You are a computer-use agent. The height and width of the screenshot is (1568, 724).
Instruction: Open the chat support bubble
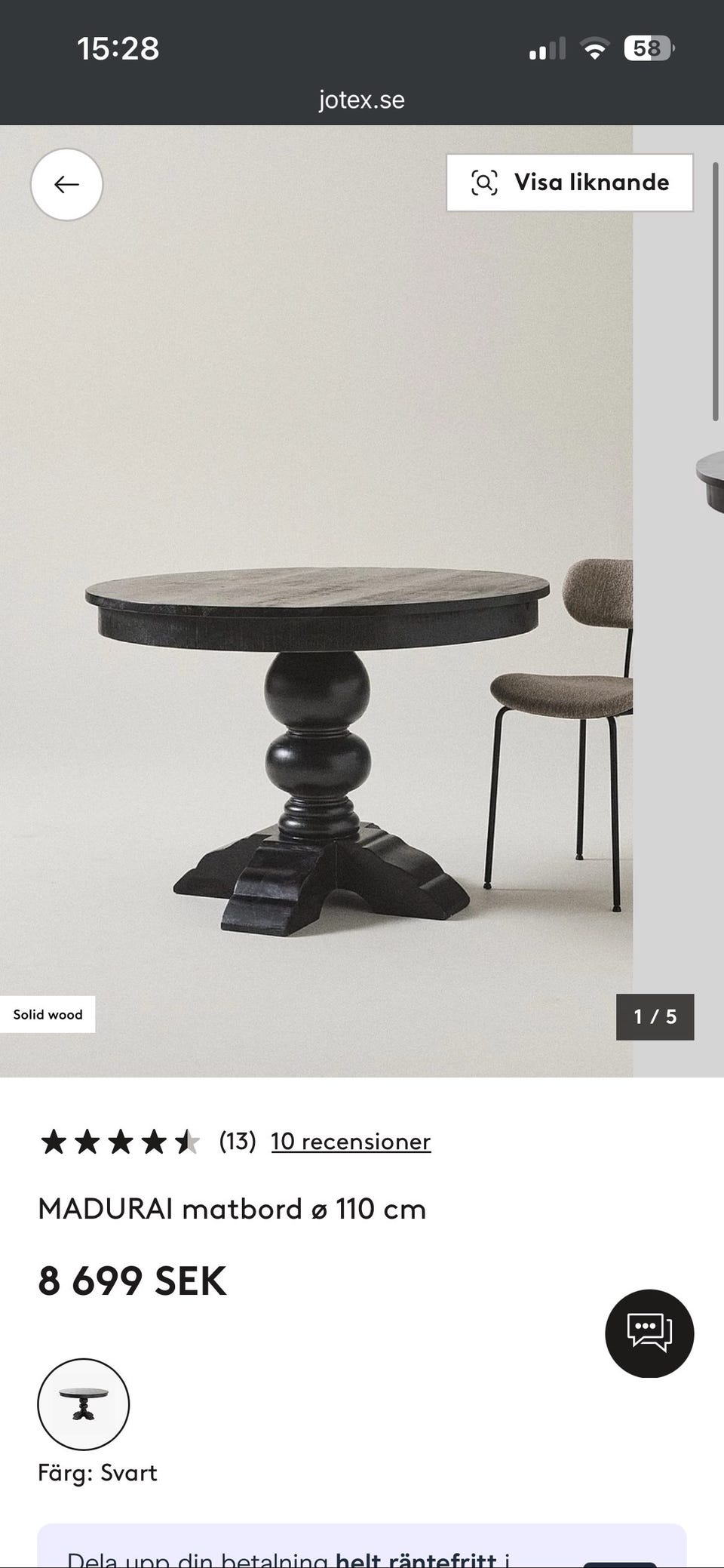pyautogui.click(x=649, y=1333)
